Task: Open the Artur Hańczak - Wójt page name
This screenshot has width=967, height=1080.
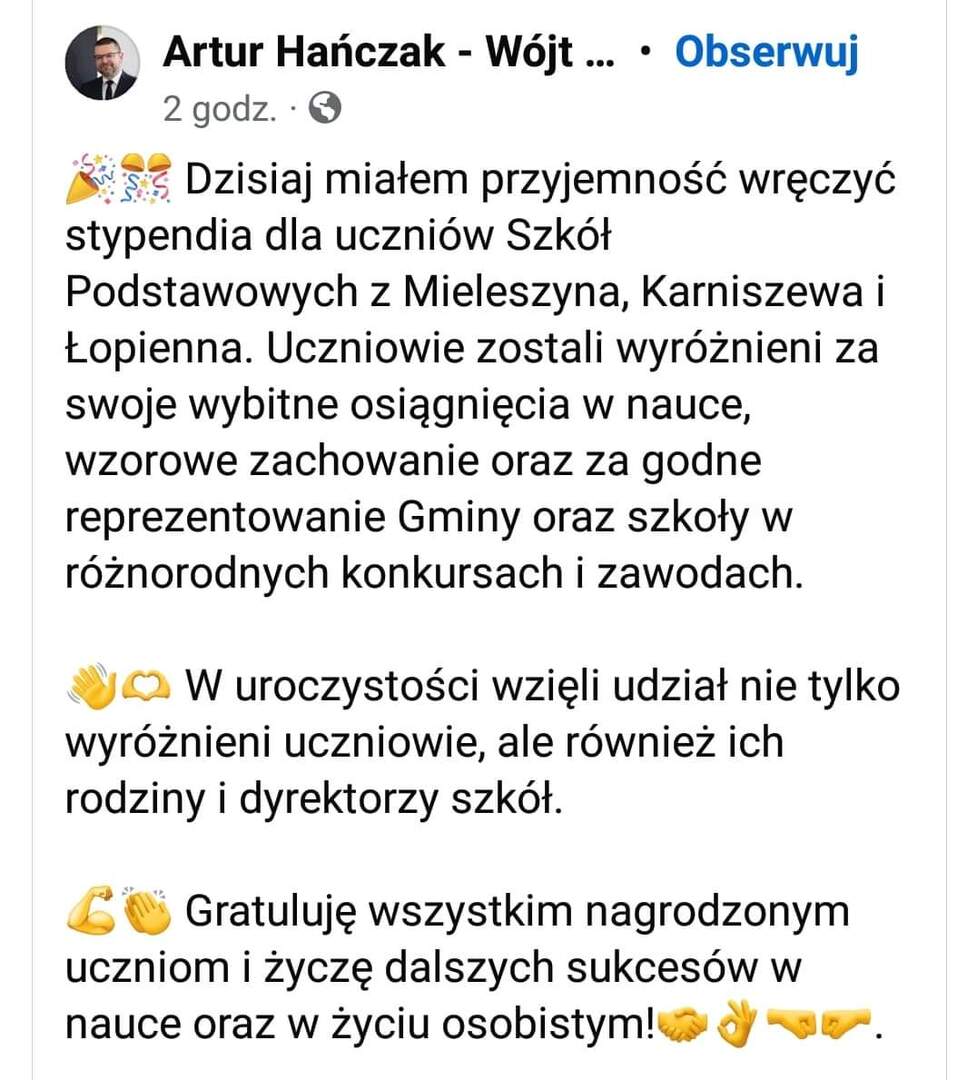Action: coord(388,53)
